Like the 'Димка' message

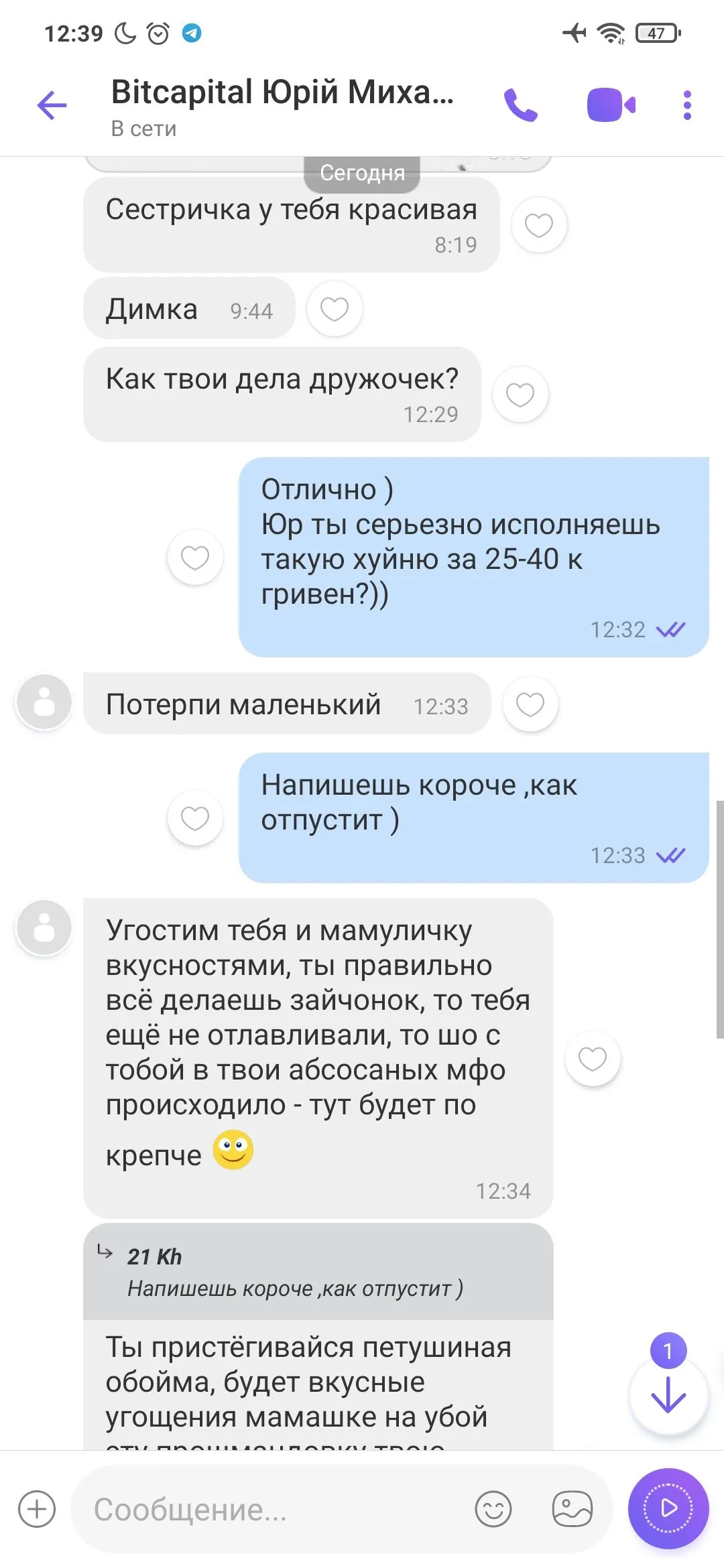334,309
